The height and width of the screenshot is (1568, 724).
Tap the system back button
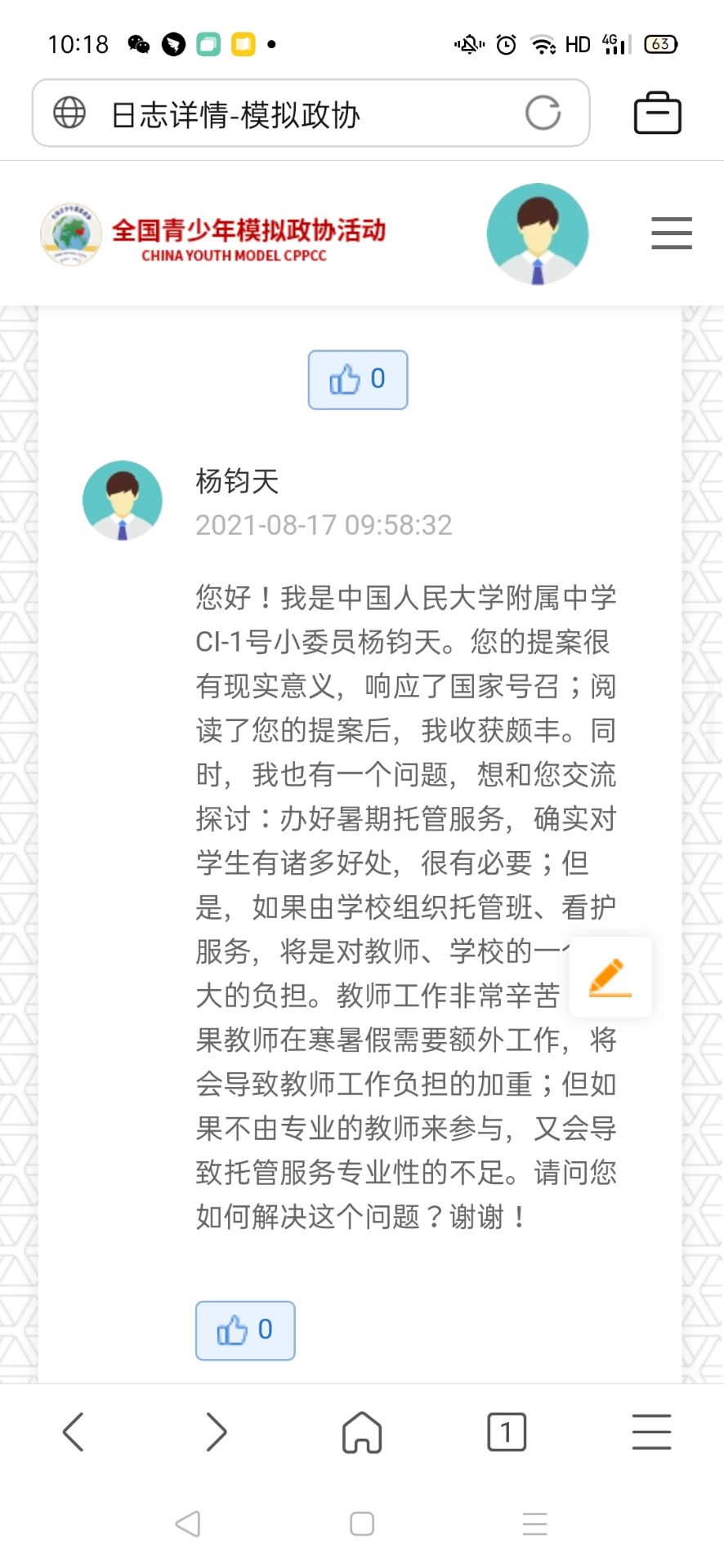(188, 1524)
